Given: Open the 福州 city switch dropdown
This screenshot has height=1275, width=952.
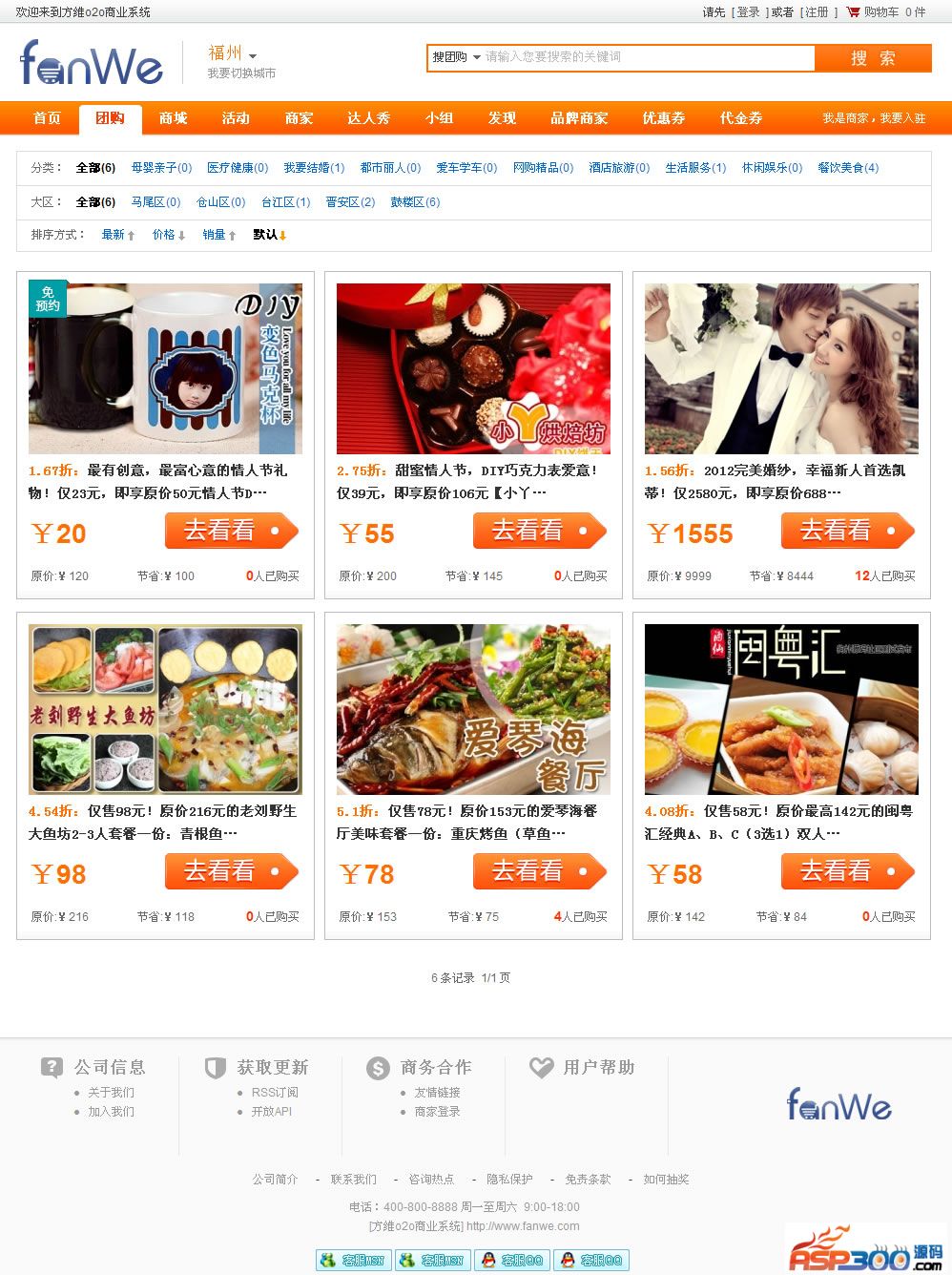Looking at the screenshot, I should [233, 53].
